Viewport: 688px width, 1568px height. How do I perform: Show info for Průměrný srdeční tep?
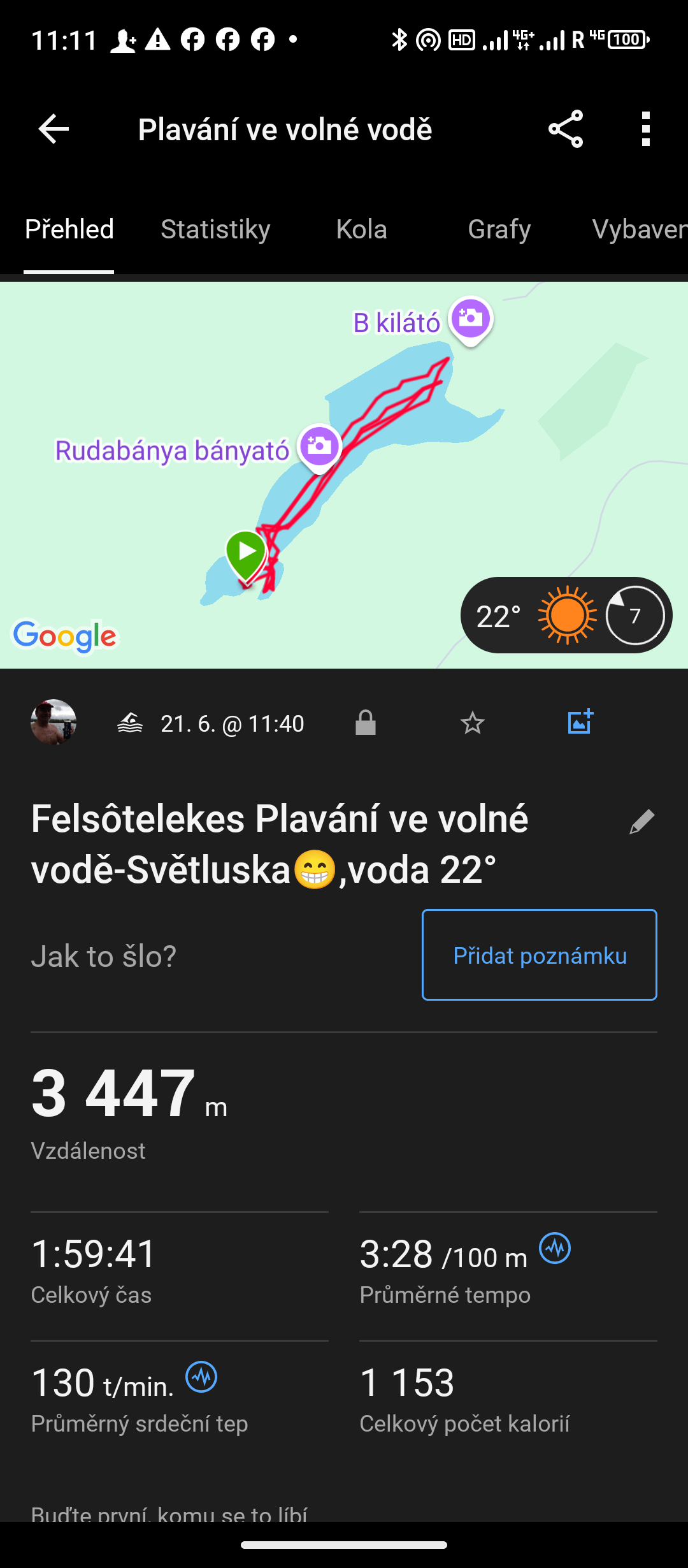[x=201, y=1377]
